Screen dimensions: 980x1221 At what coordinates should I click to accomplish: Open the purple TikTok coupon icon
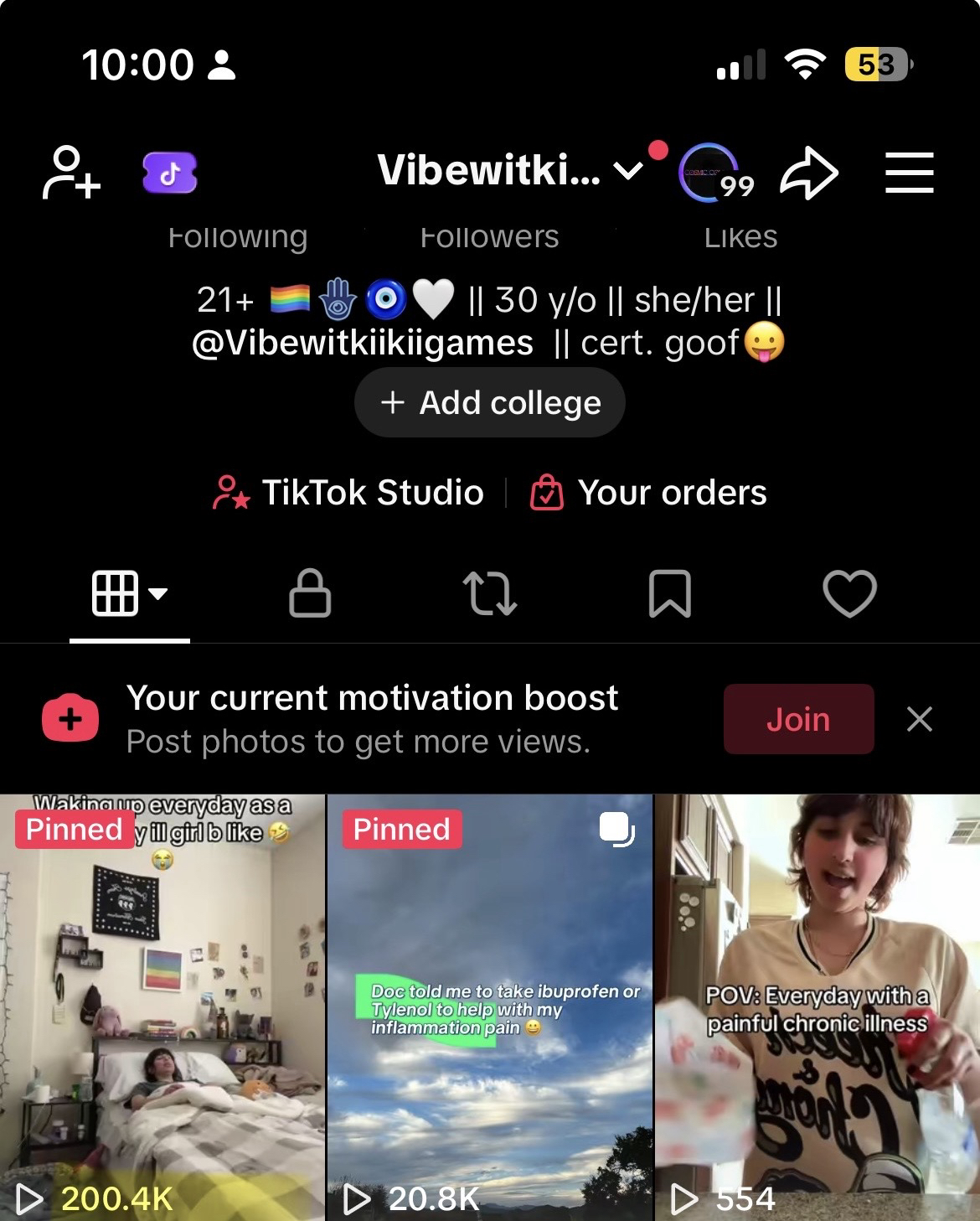(x=170, y=173)
